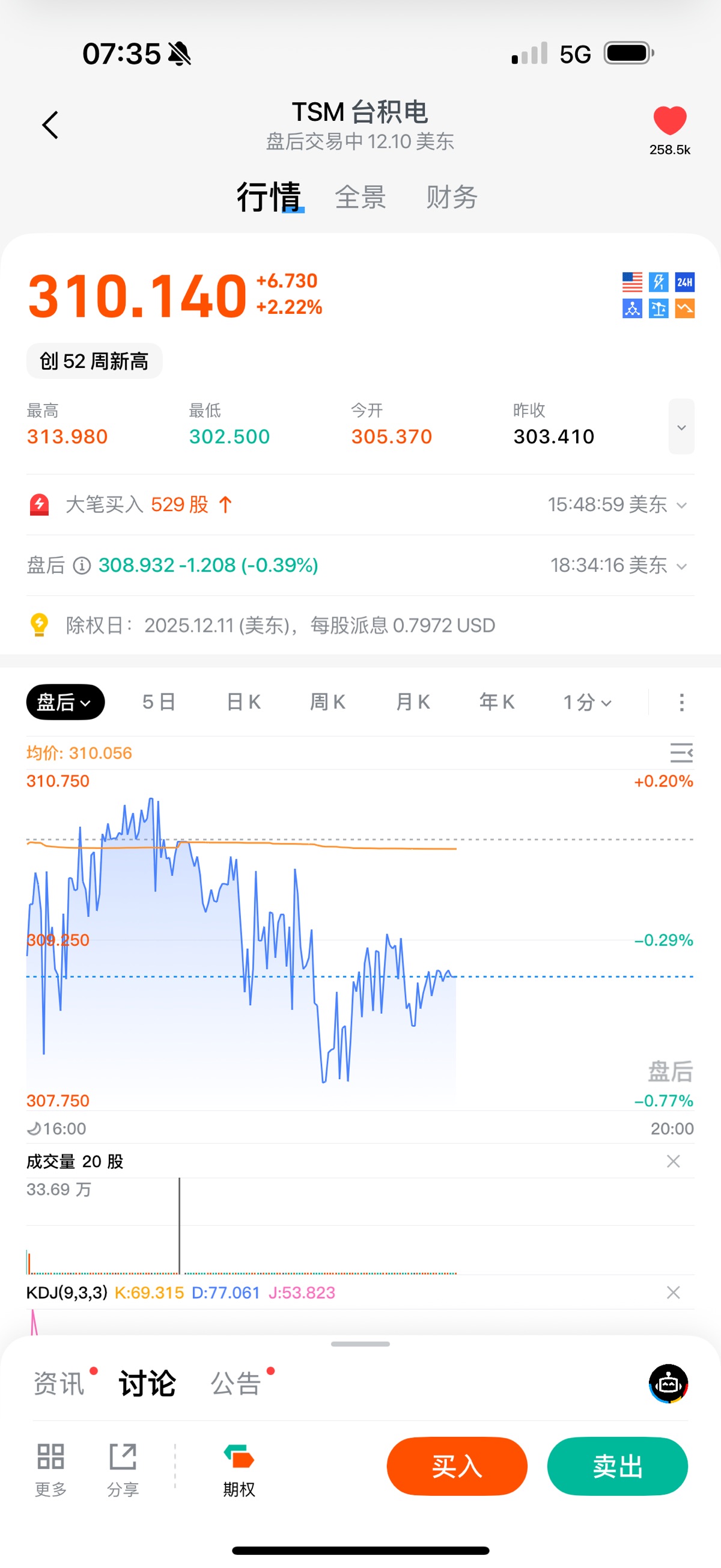Open the 盘后 chart session dropdown

65,702
